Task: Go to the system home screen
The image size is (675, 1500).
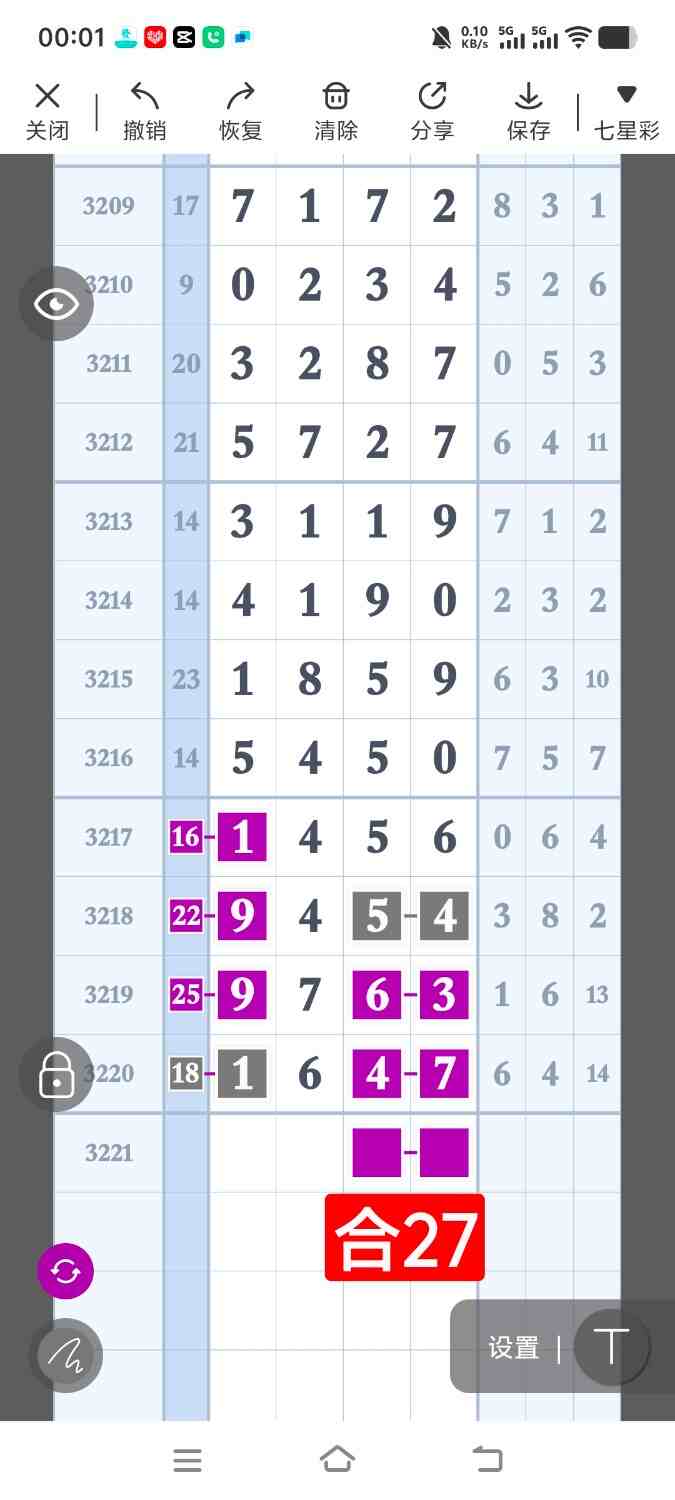Action: coord(337,1460)
